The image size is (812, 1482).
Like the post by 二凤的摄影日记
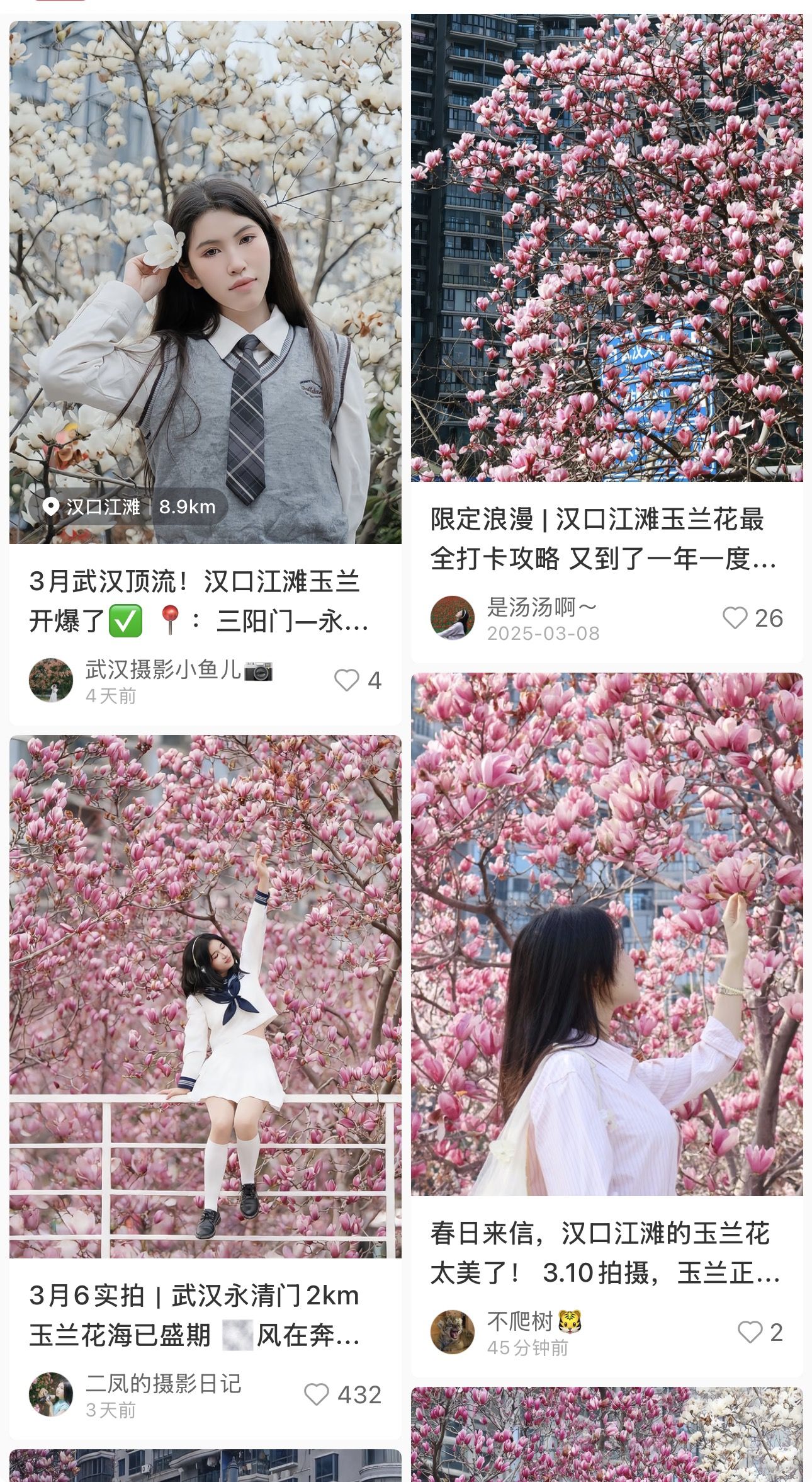coord(317,1394)
